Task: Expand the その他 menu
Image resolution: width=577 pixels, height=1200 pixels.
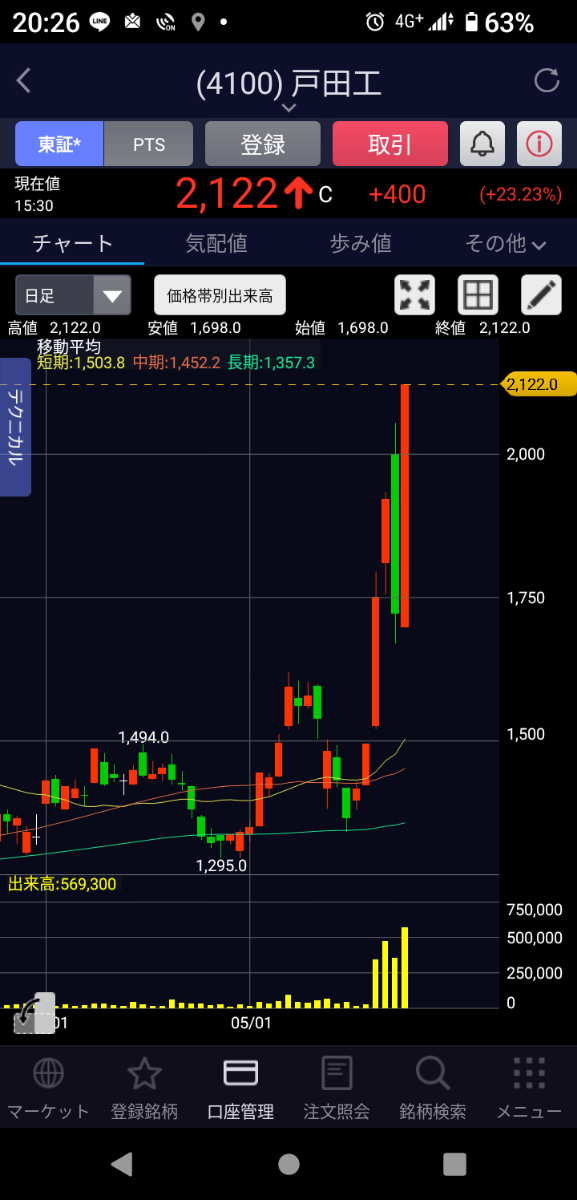Action: pos(506,243)
